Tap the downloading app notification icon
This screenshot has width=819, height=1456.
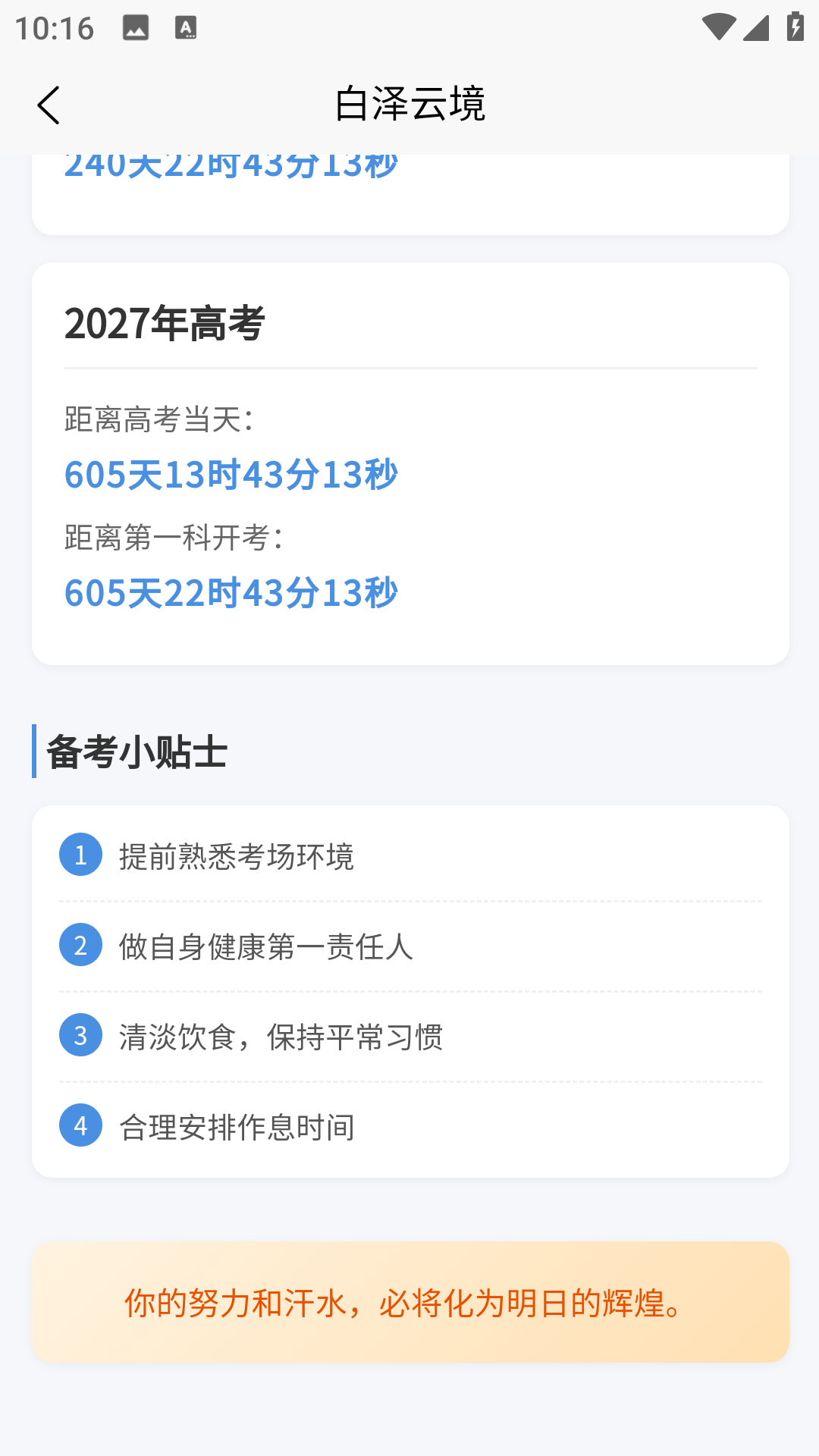click(x=185, y=29)
